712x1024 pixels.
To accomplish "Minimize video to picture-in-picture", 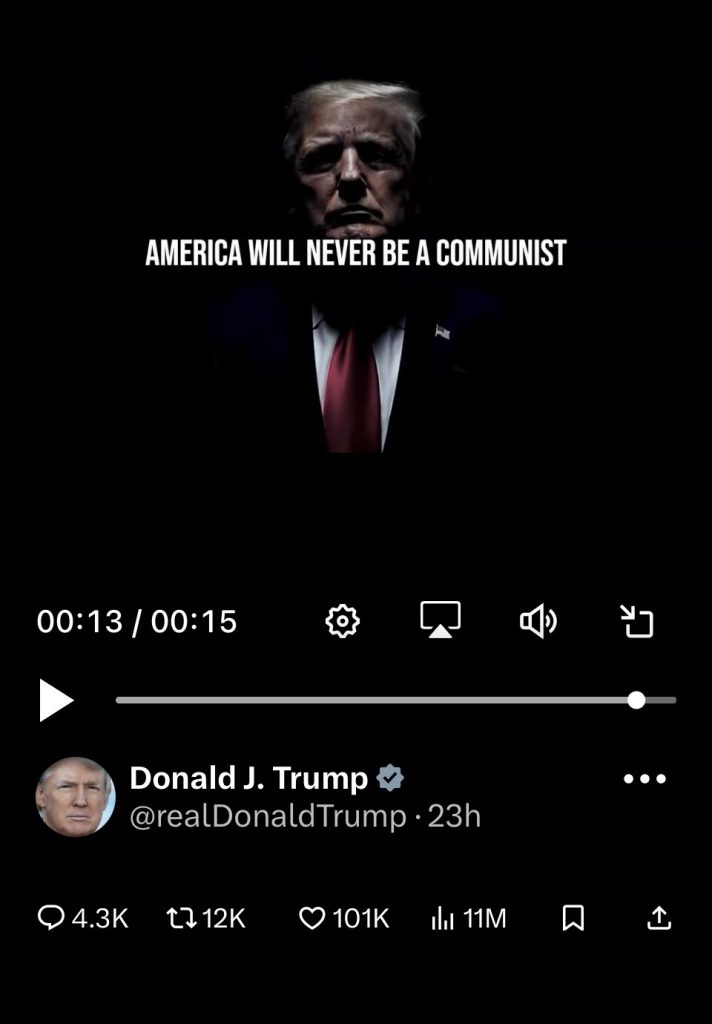I will coord(636,621).
